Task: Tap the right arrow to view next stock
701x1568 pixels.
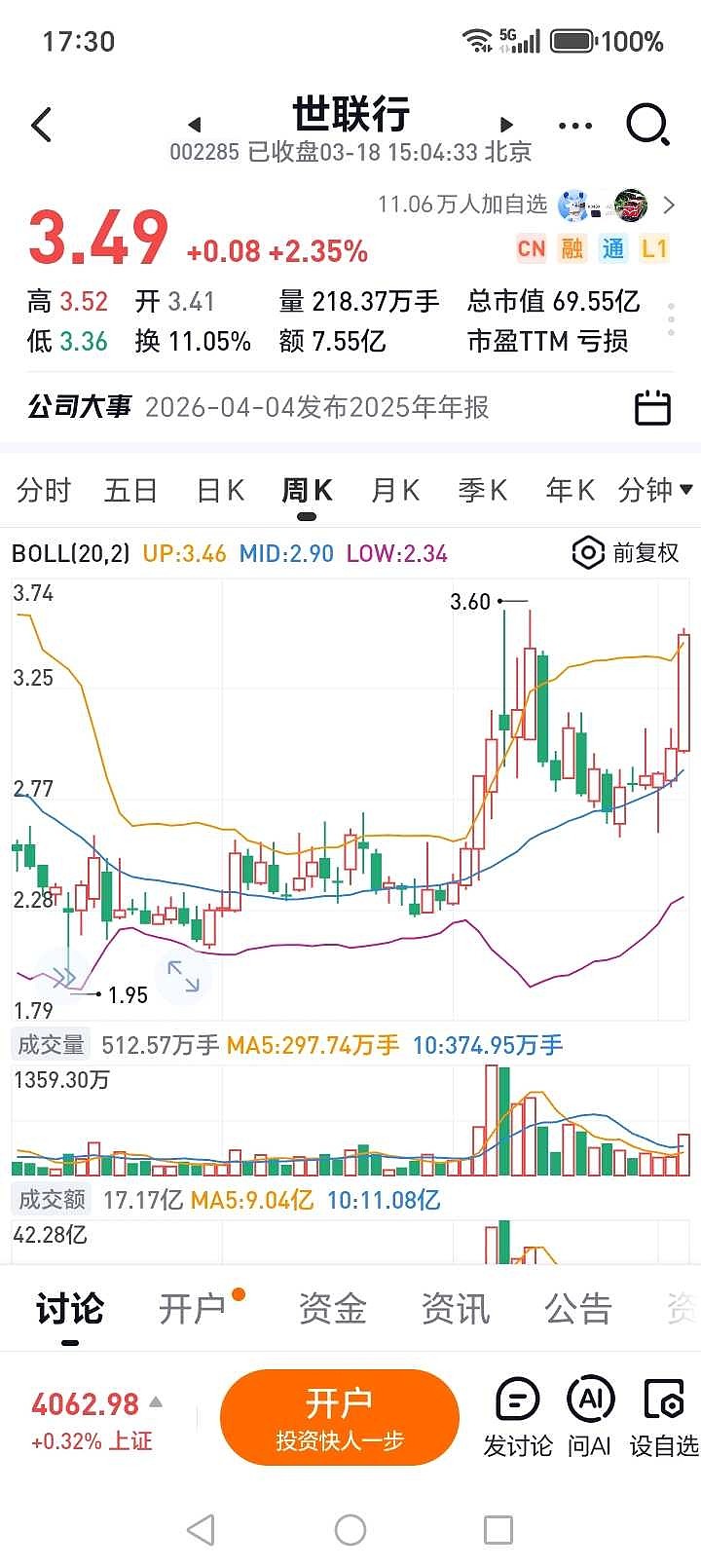Action: pyautogui.click(x=505, y=125)
